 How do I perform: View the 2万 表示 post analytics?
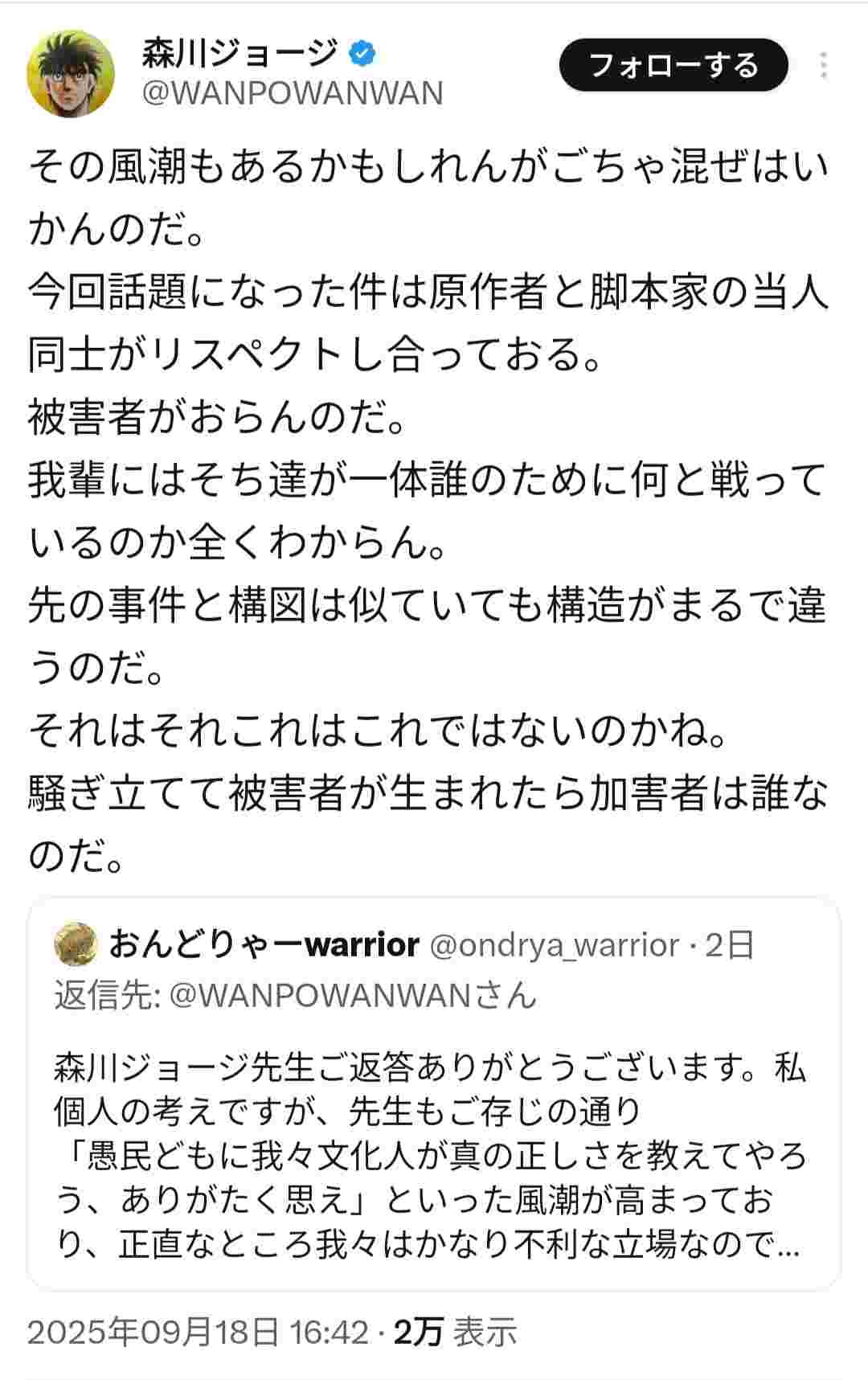(x=455, y=1332)
